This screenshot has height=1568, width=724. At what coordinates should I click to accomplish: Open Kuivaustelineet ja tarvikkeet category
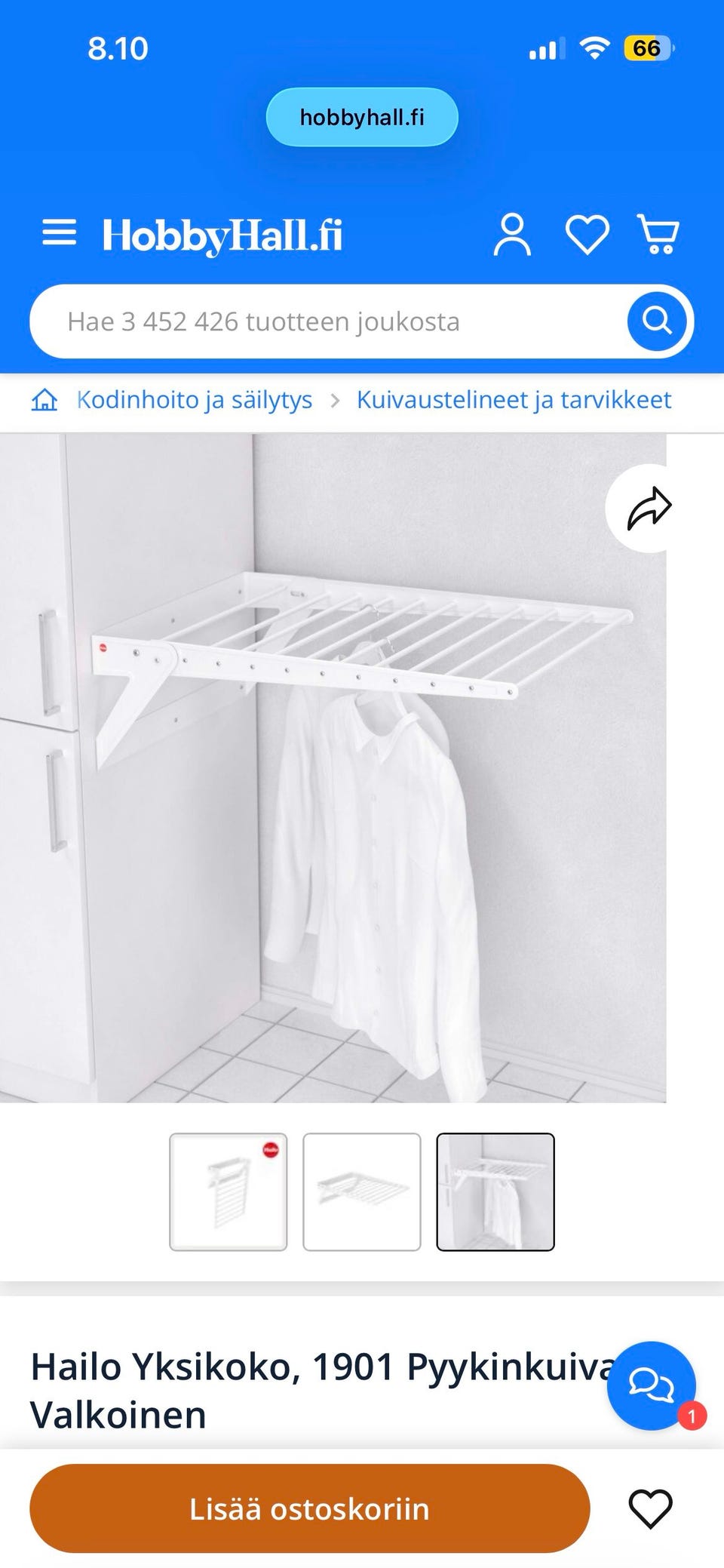[514, 400]
